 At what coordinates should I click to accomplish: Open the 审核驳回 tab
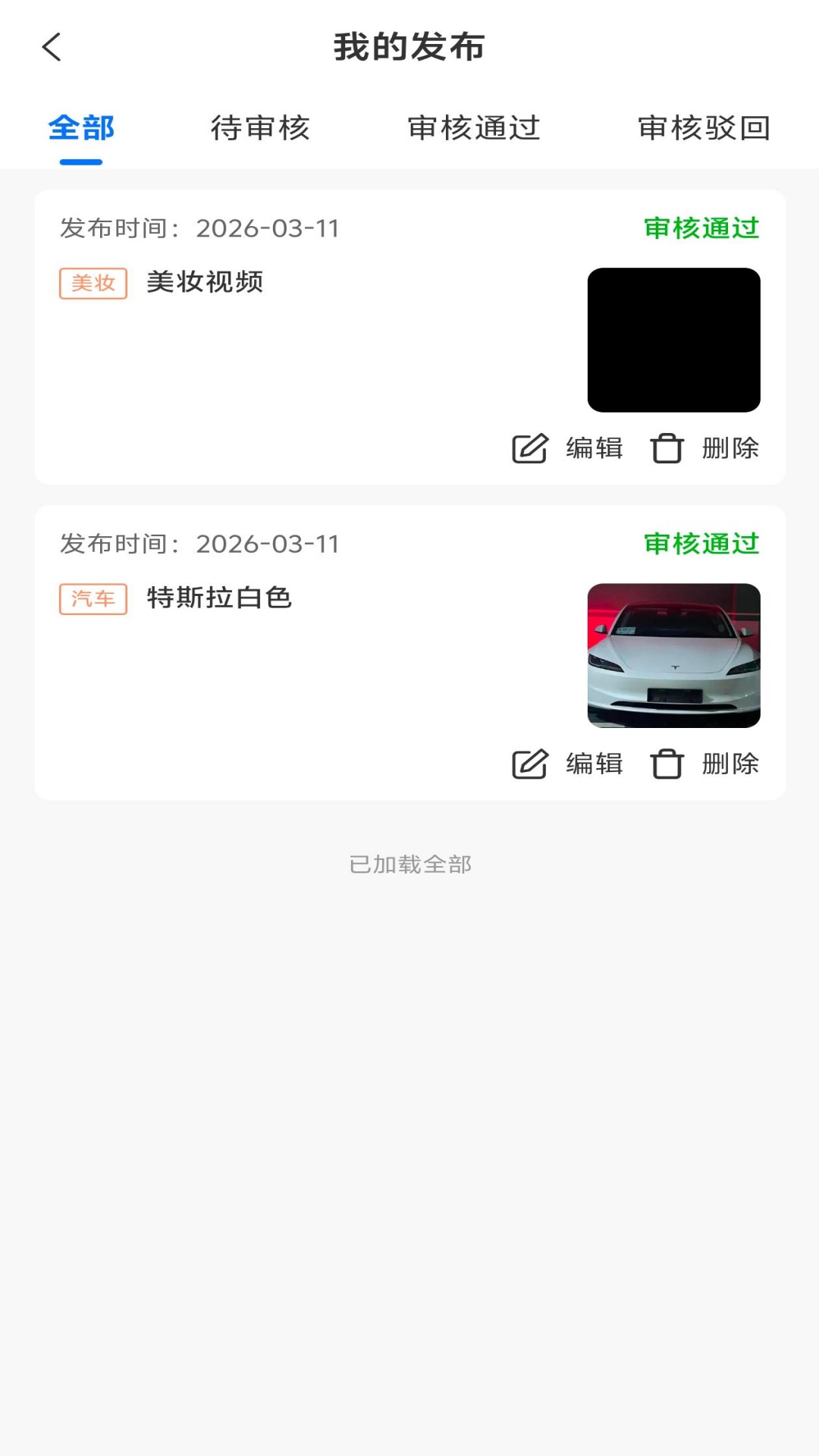pos(705,128)
